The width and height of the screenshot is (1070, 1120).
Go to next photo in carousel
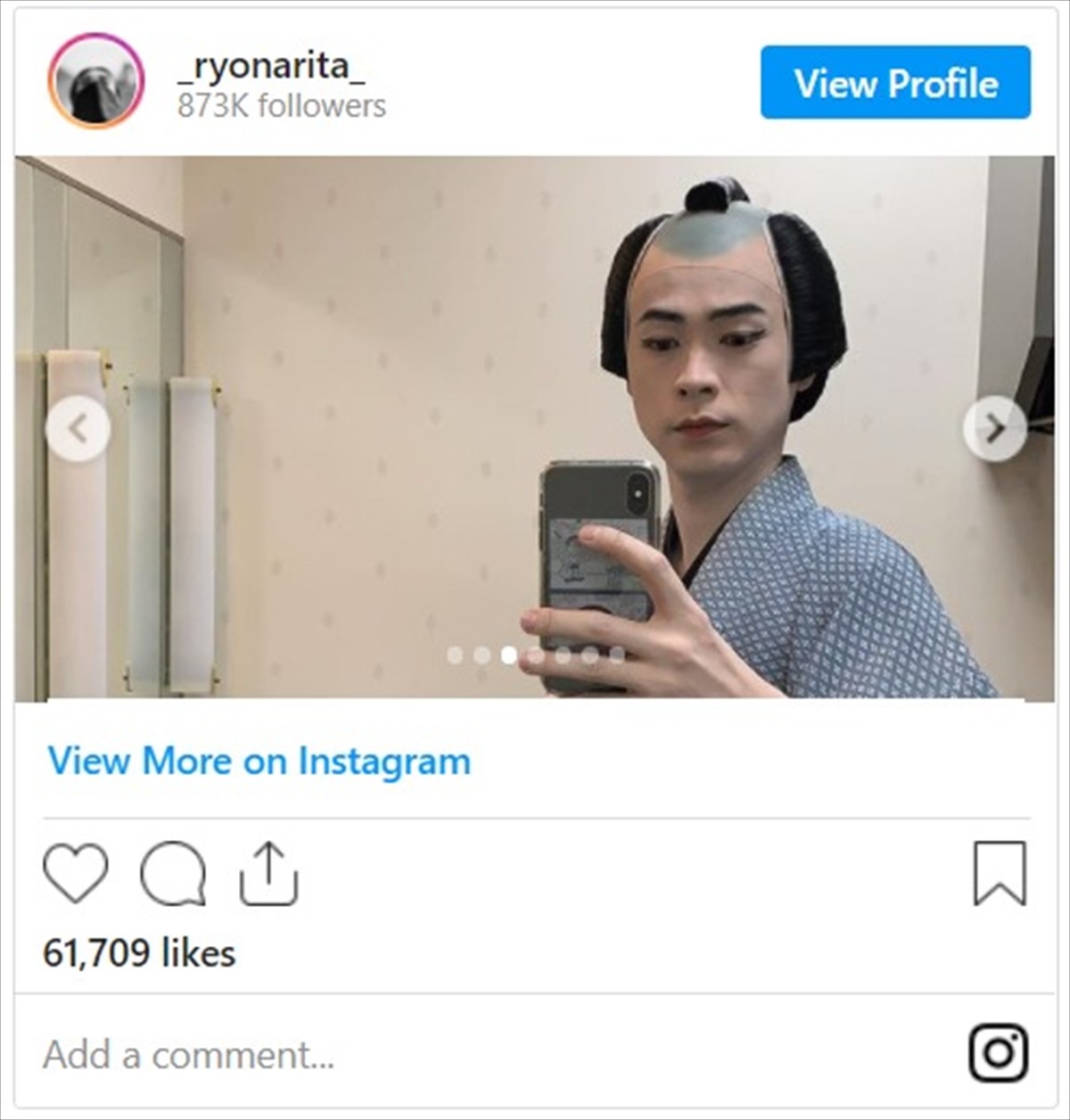995,430
